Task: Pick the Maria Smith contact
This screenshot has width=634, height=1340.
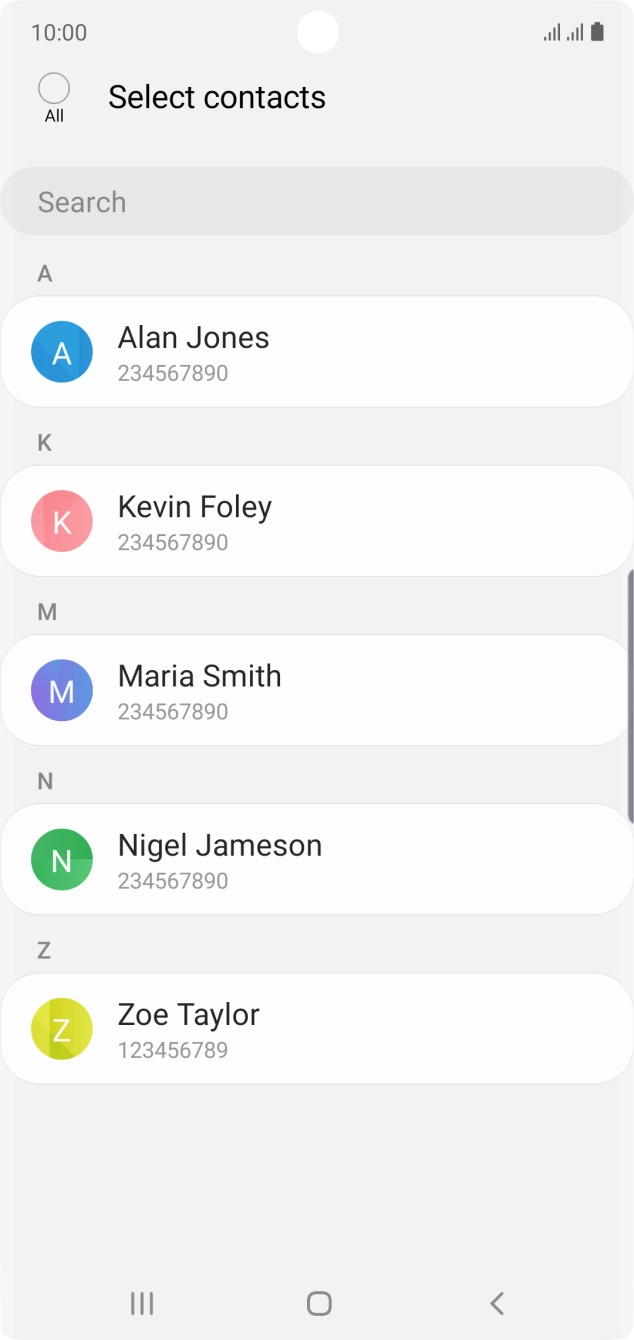Action: [317, 690]
